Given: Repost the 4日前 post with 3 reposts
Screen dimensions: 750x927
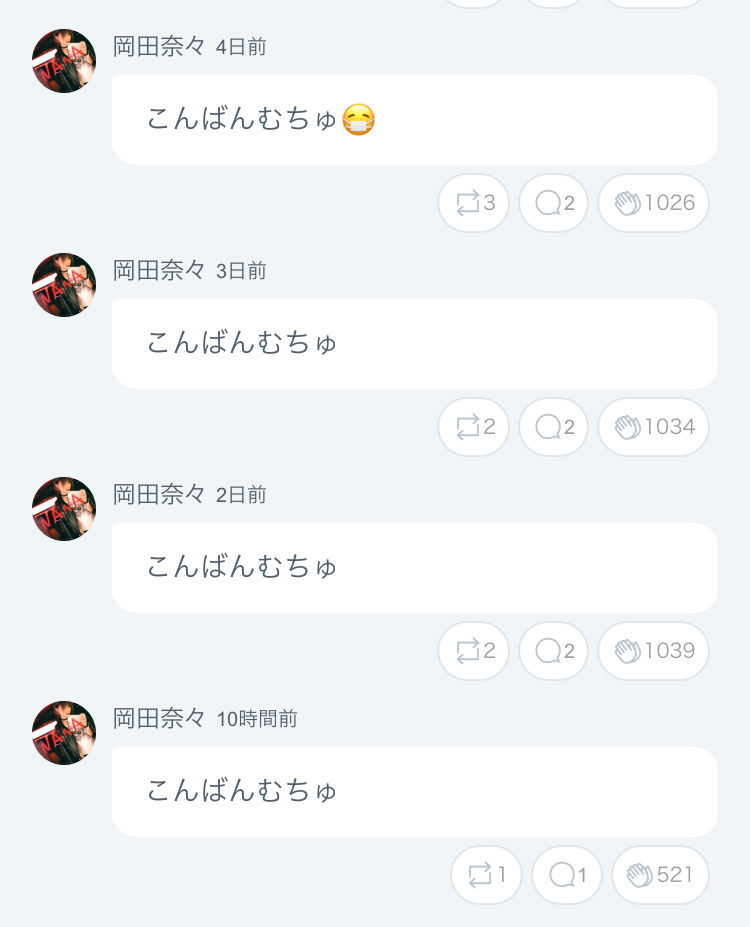Looking at the screenshot, I should pyautogui.click(x=473, y=203).
